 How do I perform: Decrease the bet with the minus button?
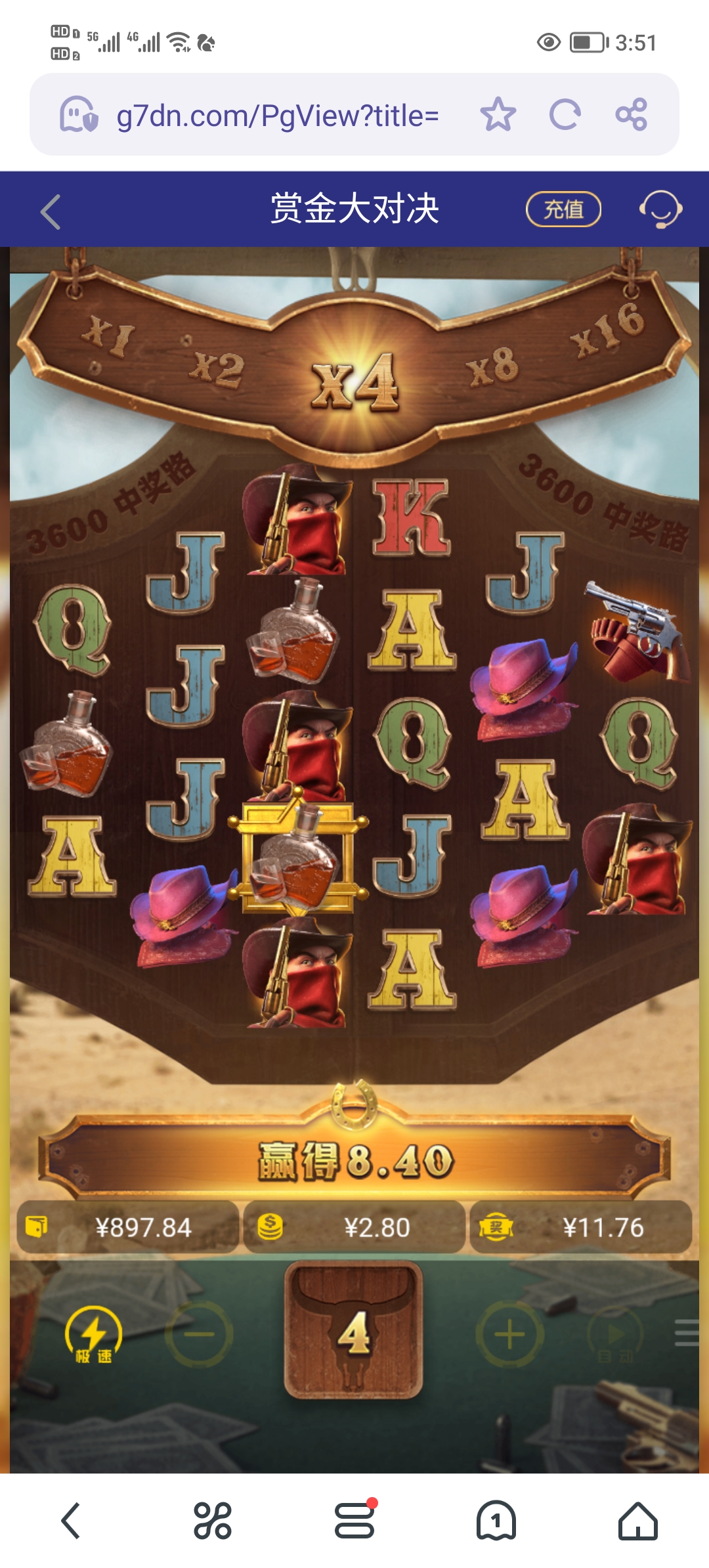(x=199, y=1334)
